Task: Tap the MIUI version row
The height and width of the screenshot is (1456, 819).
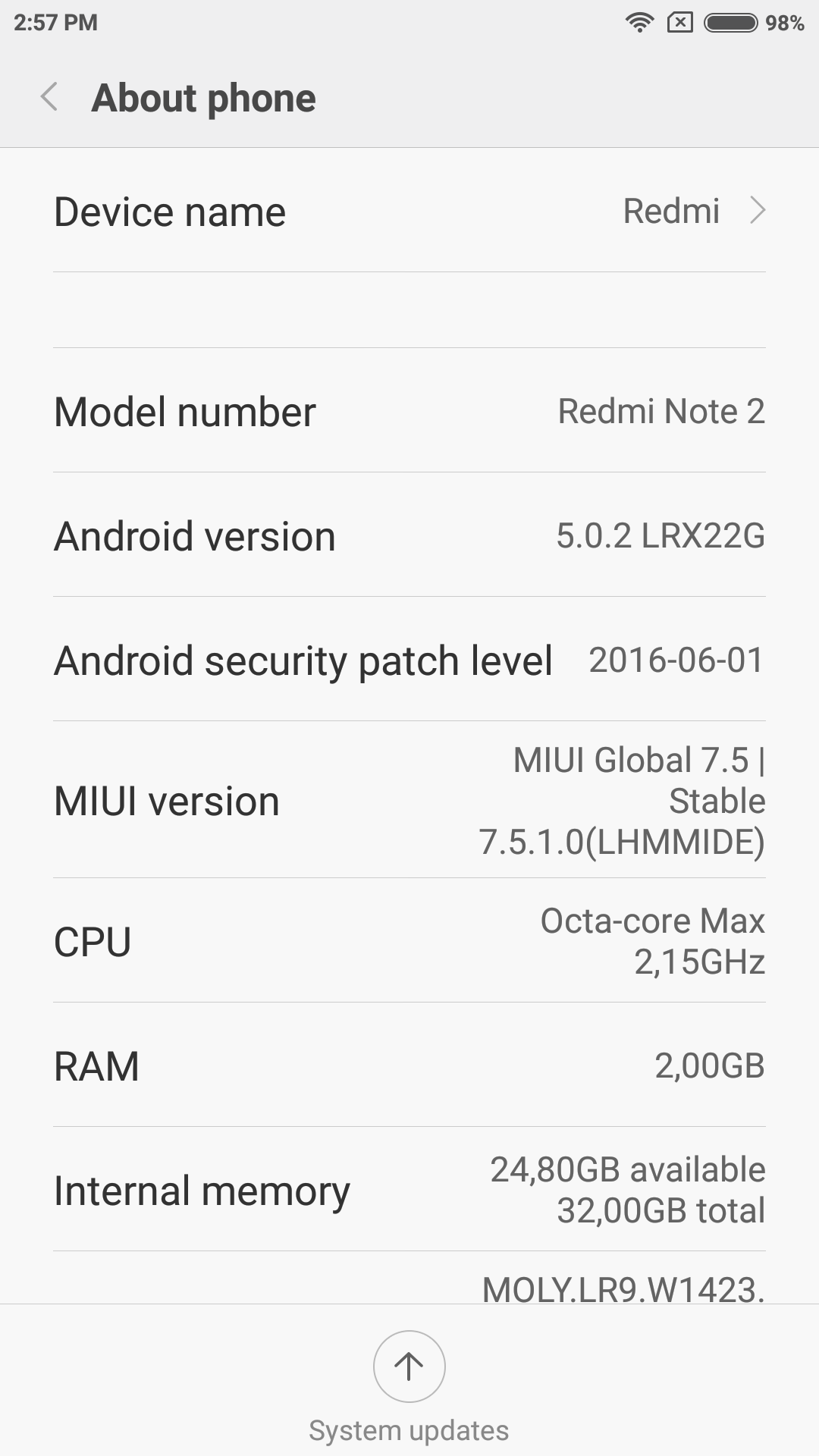Action: pos(409,800)
